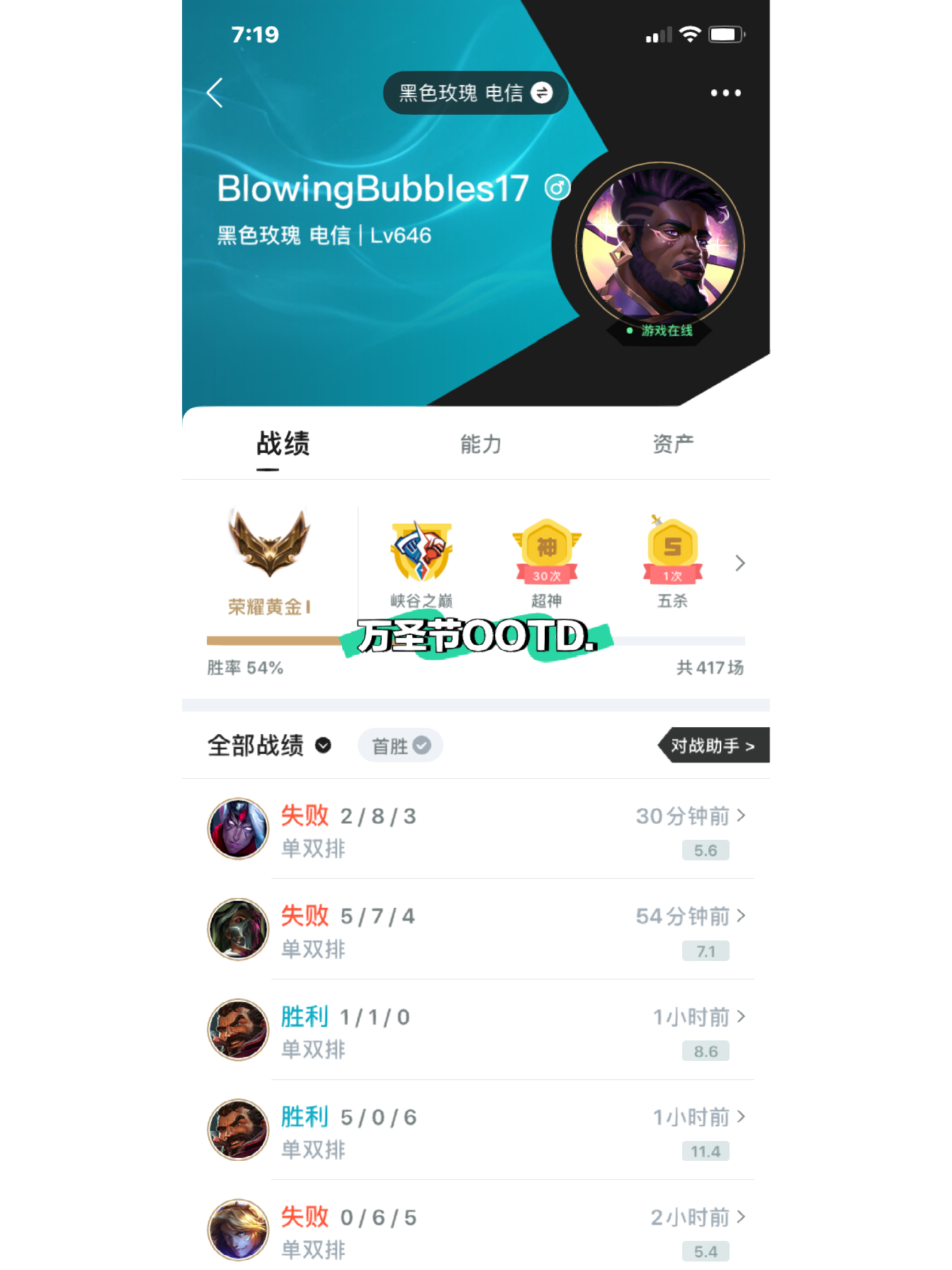Screen dimensions: 952x1270
Task: Open the 2/8/3 defeat from 30分钟前
Action: pos(476,829)
